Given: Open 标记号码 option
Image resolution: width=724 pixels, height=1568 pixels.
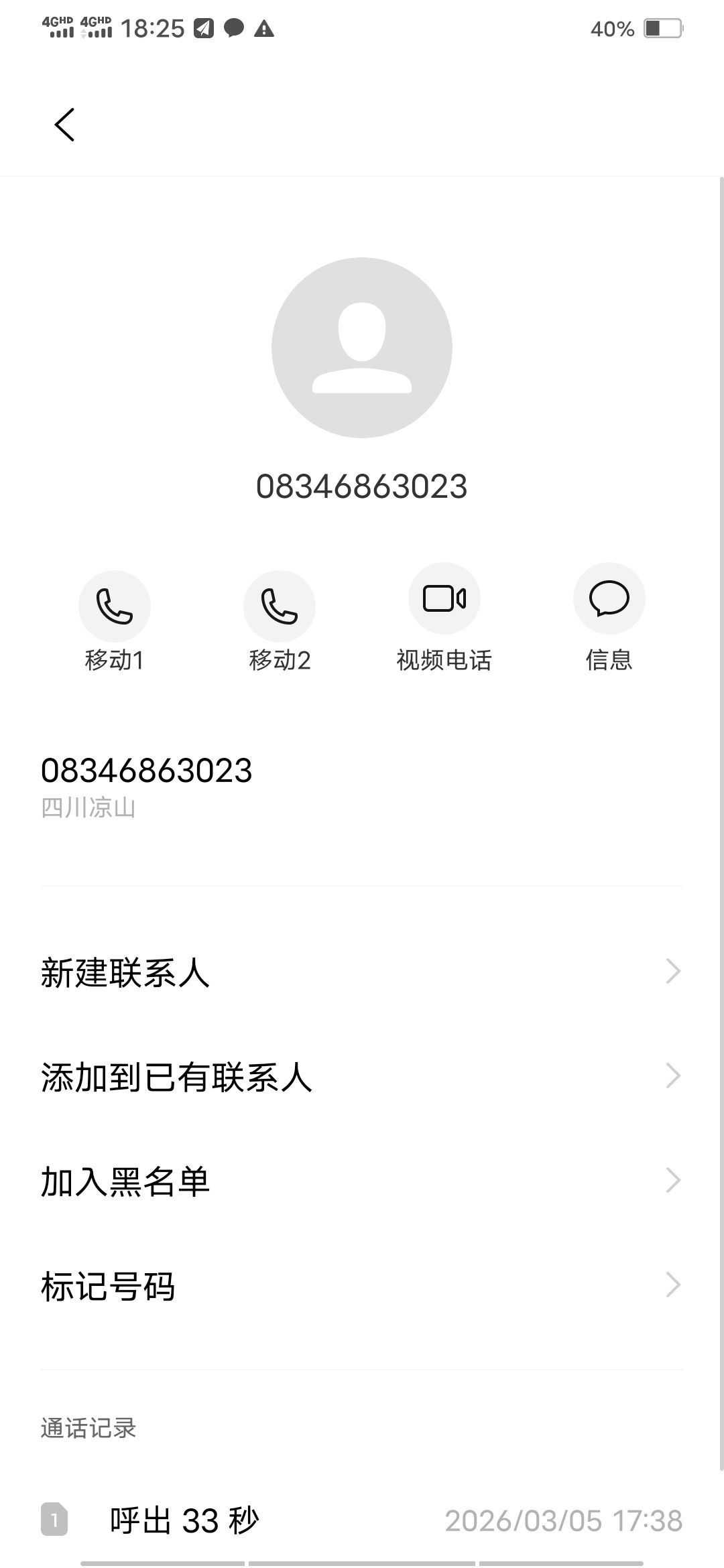Looking at the screenshot, I should [x=361, y=1286].
